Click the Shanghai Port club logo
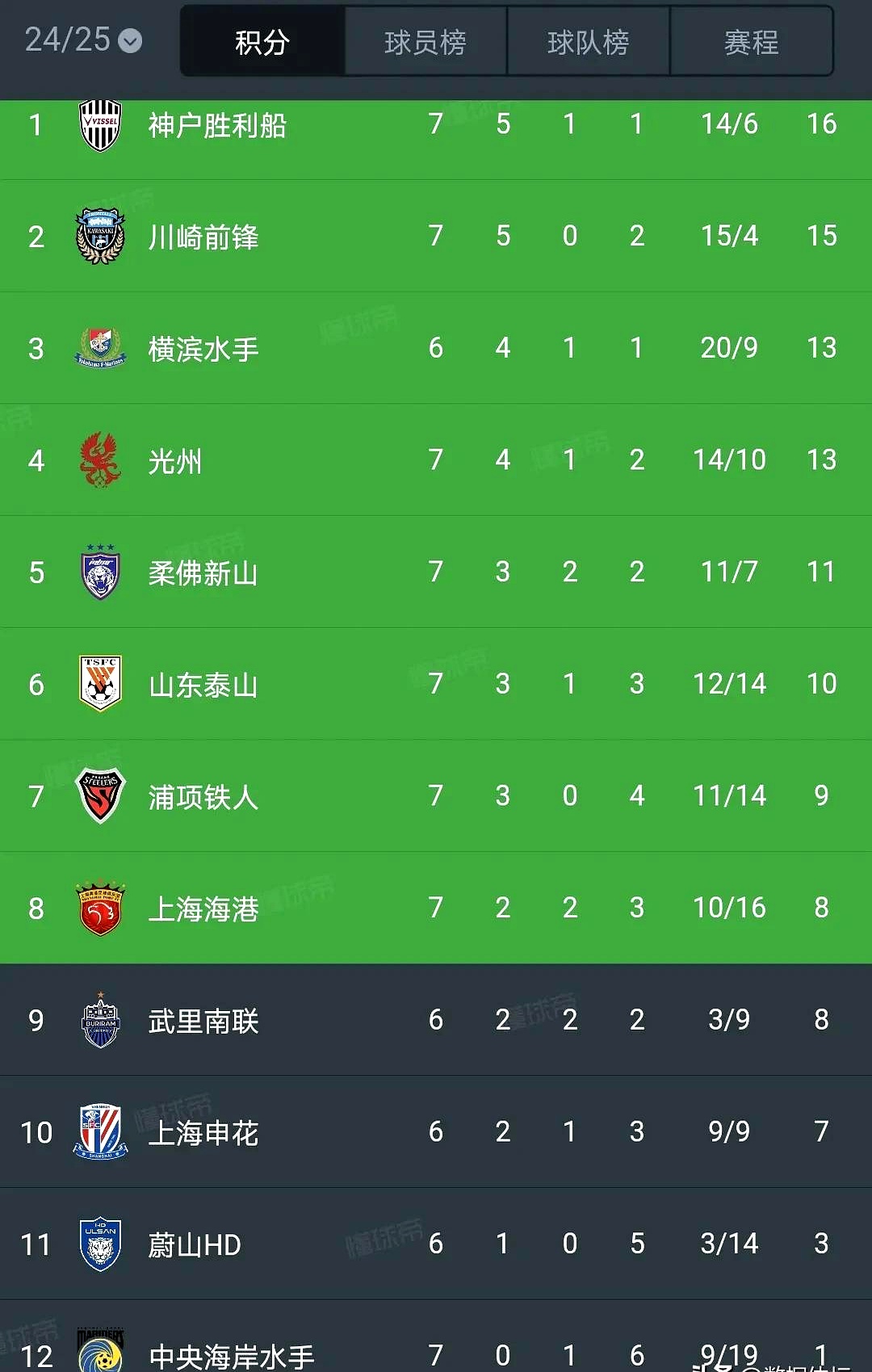 (x=99, y=908)
